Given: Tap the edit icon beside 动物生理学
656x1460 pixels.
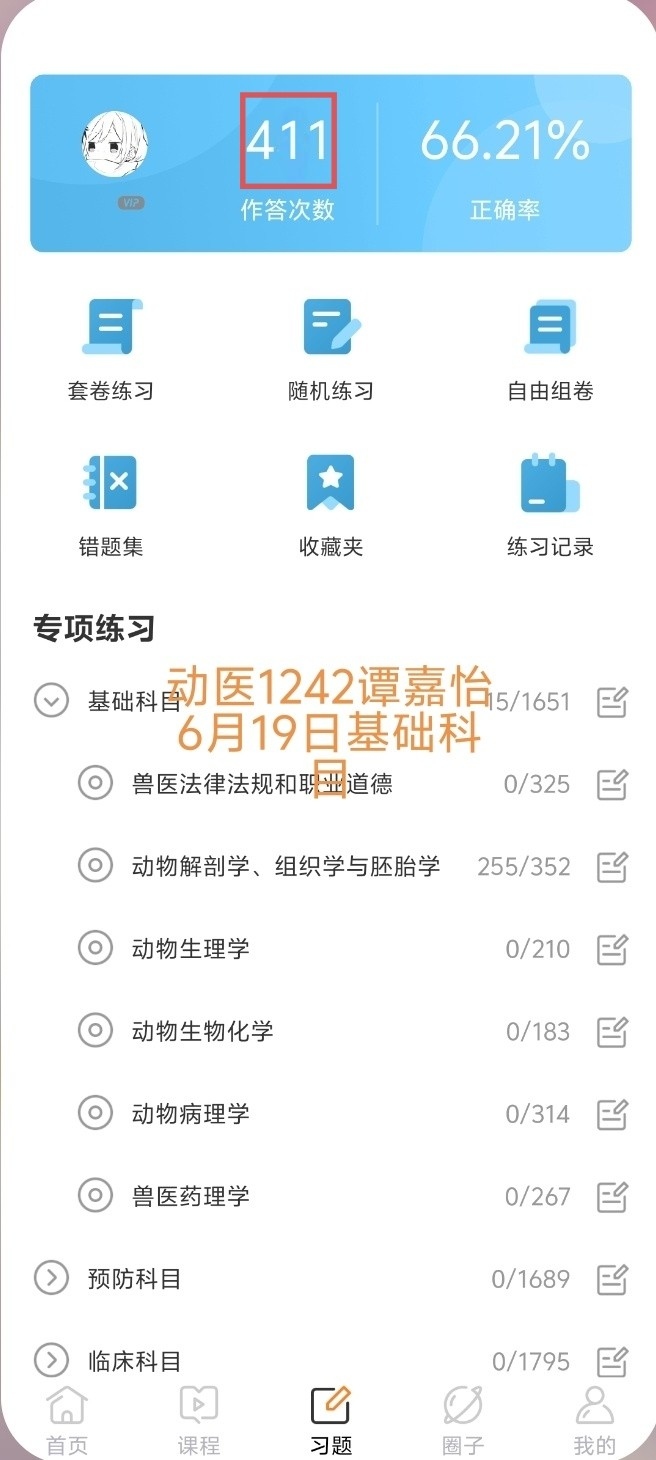Looking at the screenshot, I should click(x=612, y=949).
